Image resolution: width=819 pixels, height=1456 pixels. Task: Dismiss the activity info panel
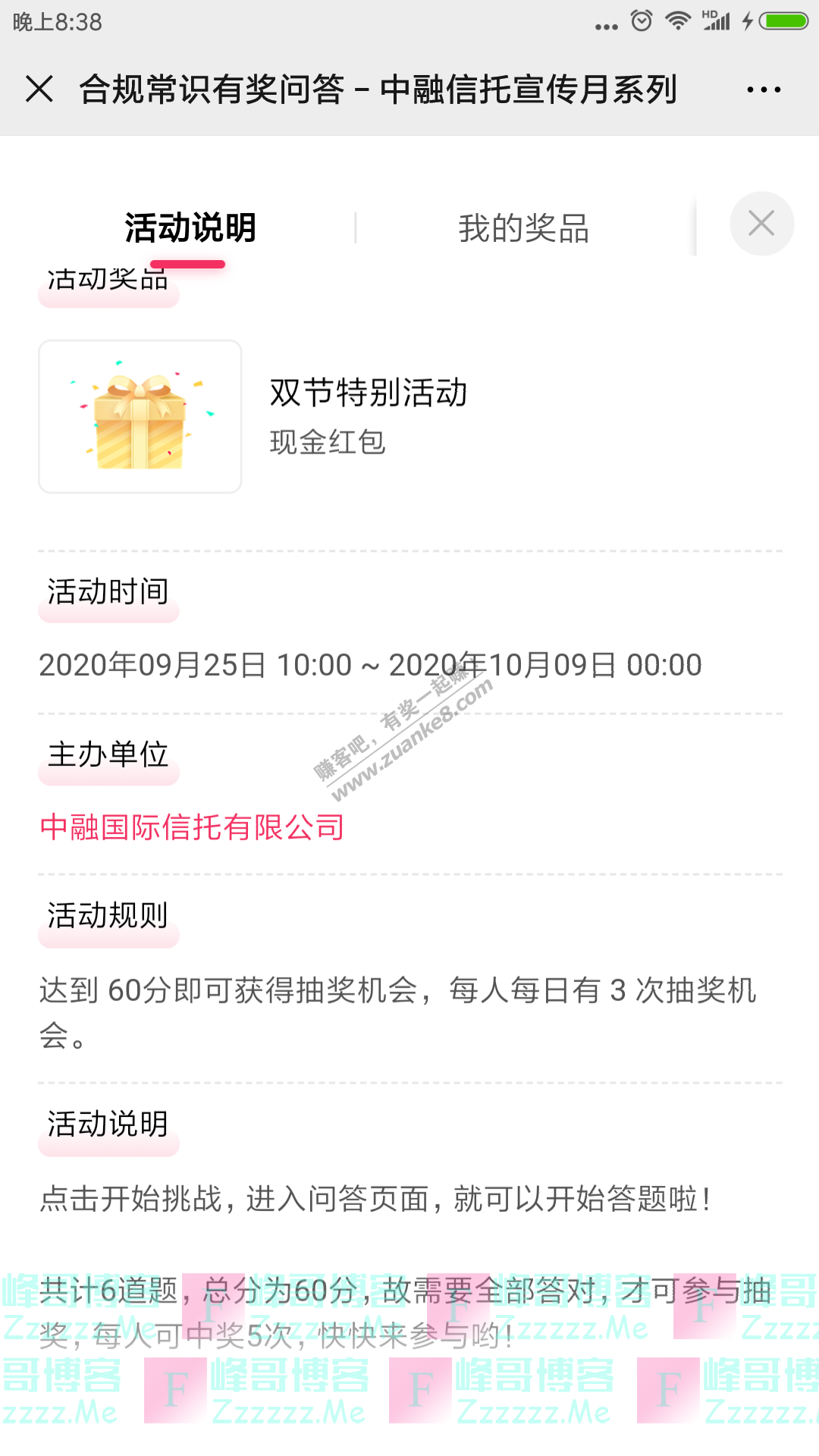[x=761, y=224]
